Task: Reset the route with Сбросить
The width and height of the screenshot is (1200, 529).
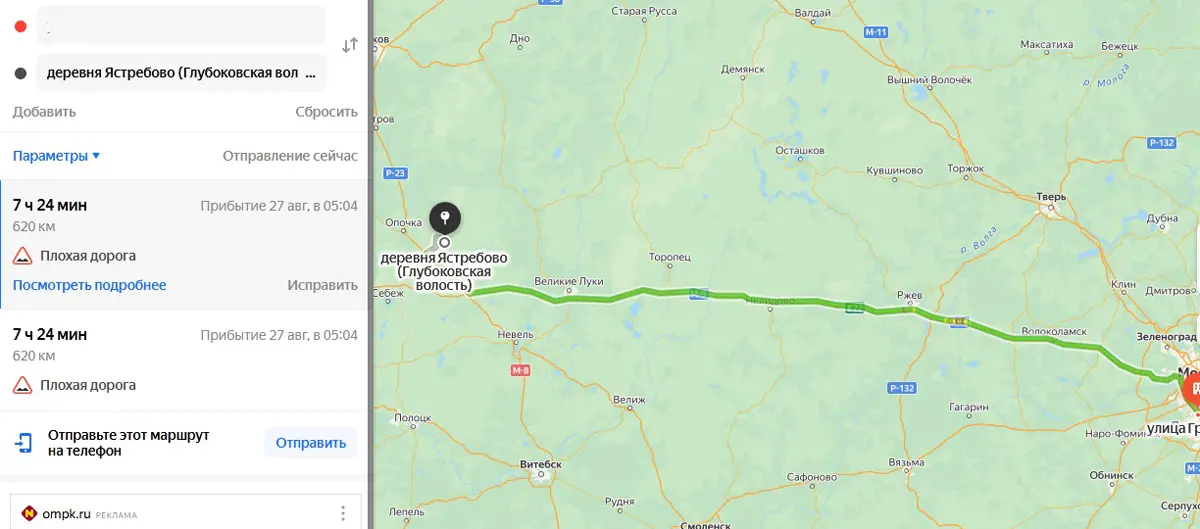Action: [x=326, y=112]
